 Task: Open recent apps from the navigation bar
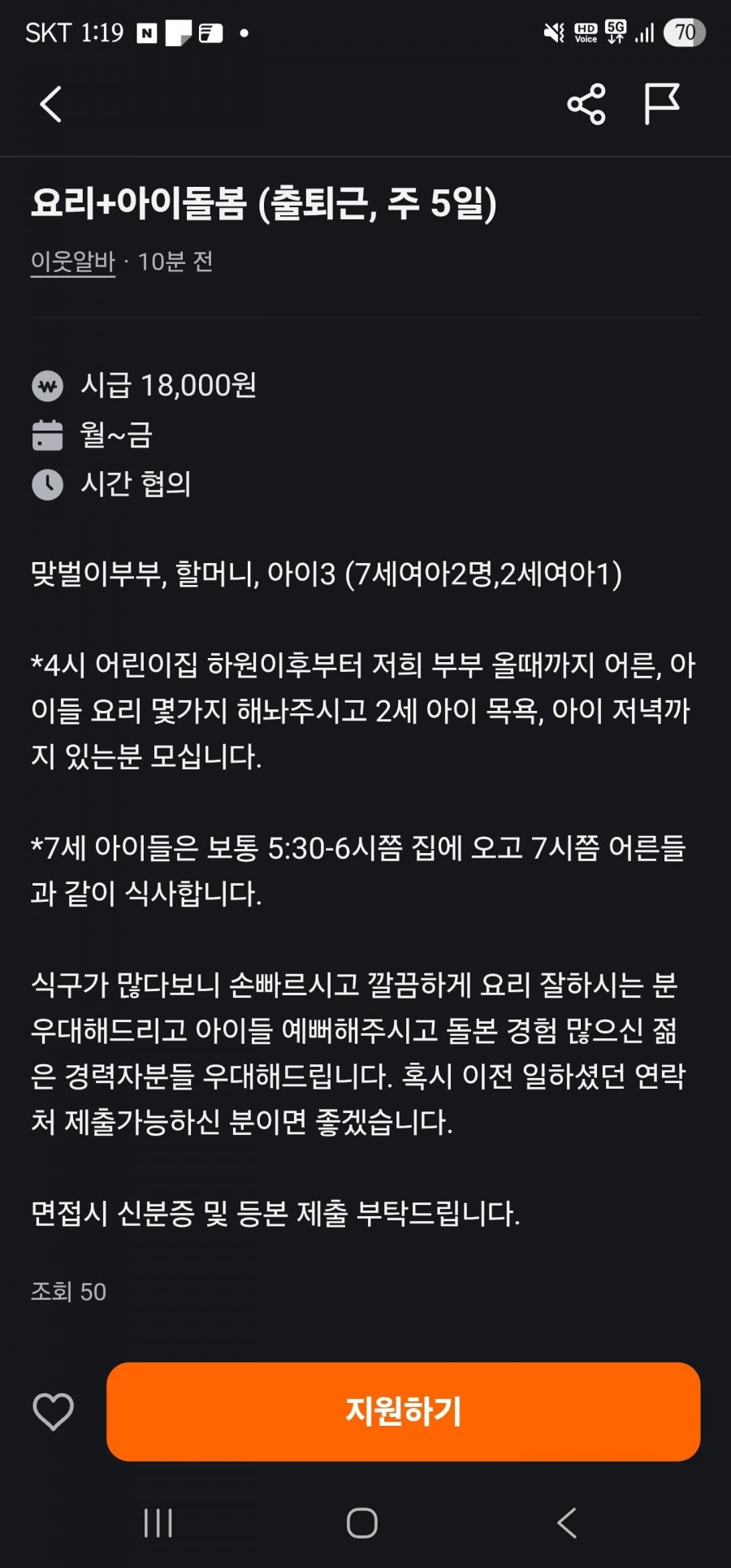(x=158, y=1523)
